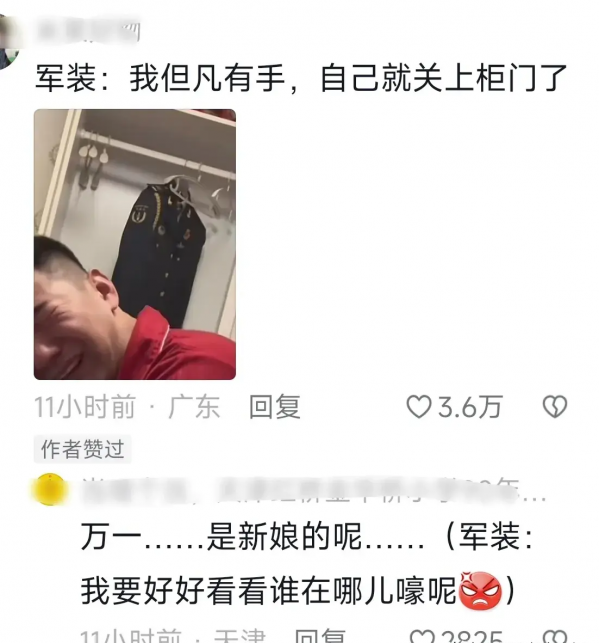Reply to the 广东 comment
Screen dimensions: 600x643
point(274,407)
